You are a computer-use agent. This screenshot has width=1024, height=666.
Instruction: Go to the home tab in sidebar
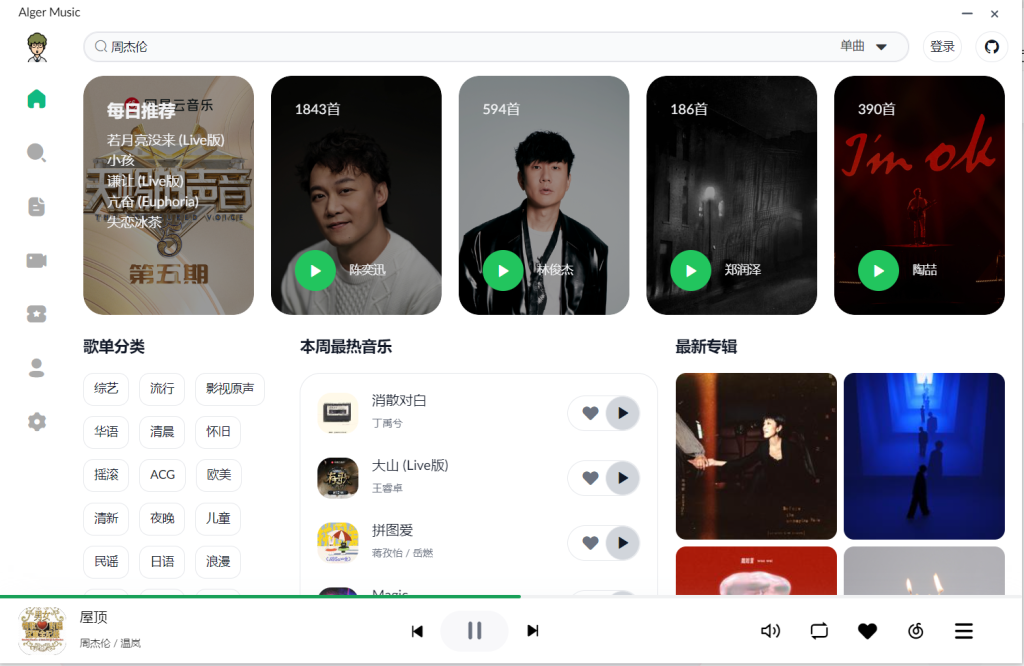pyautogui.click(x=37, y=99)
